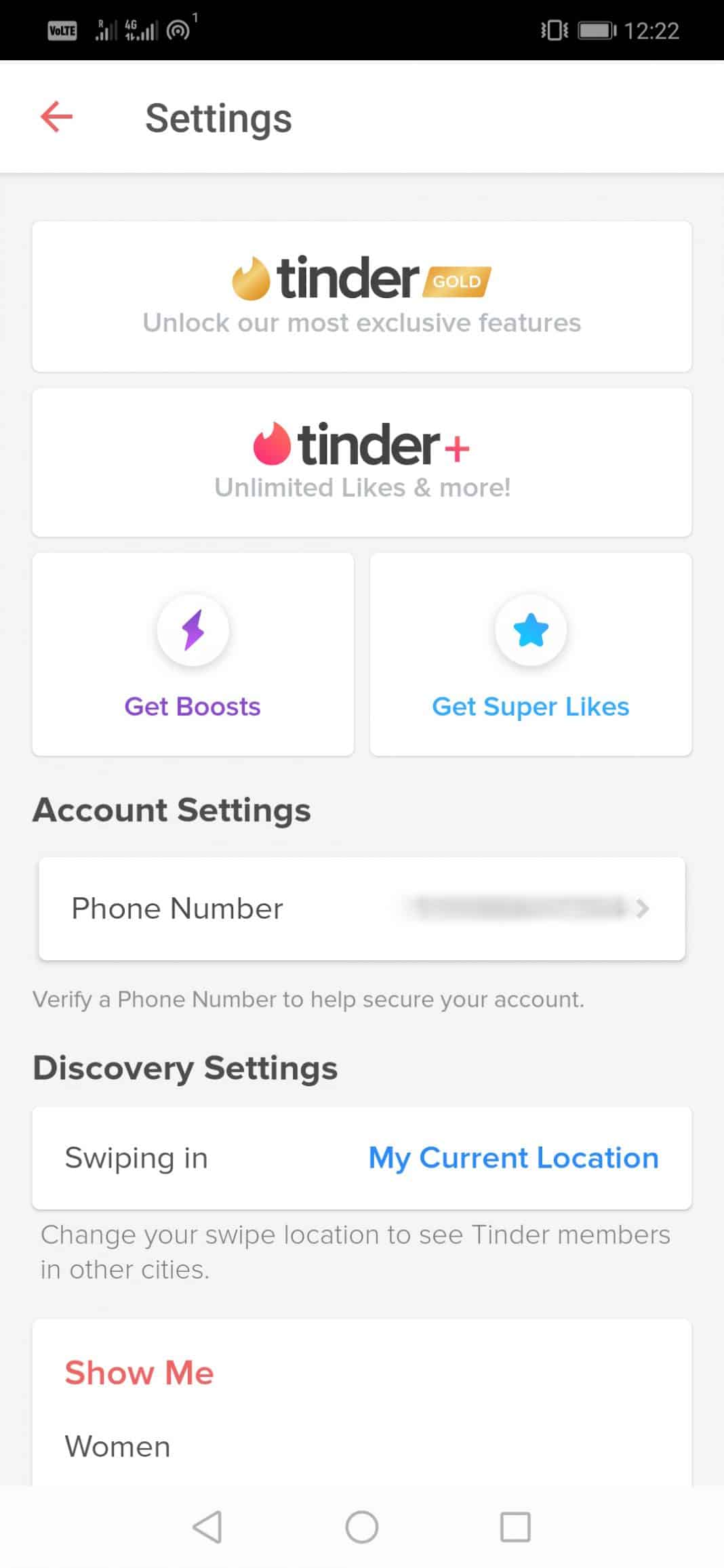This screenshot has height=1568, width=724.
Task: Open the recent apps view
Action: (x=515, y=1527)
